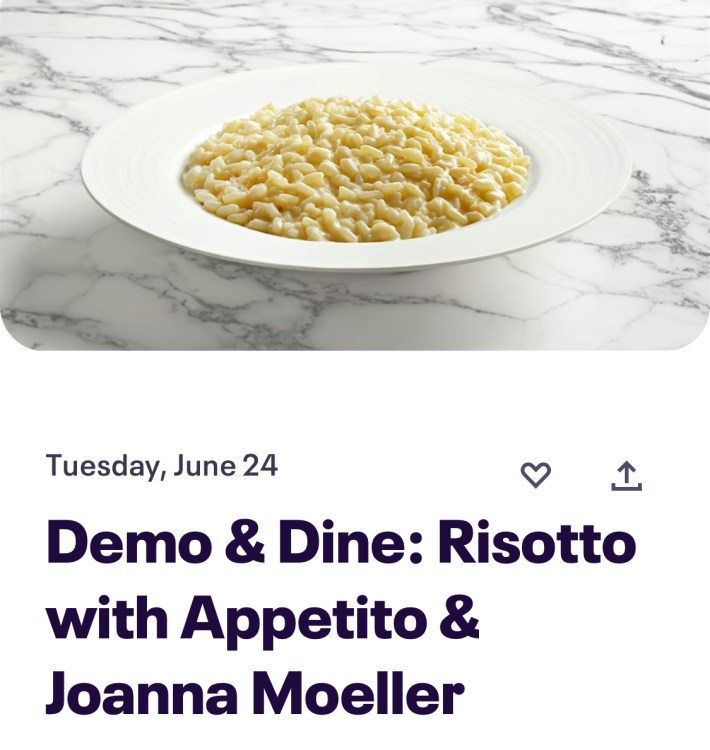Open the risotto event photo
Viewport: 710px width, 750px height.
pos(355,175)
